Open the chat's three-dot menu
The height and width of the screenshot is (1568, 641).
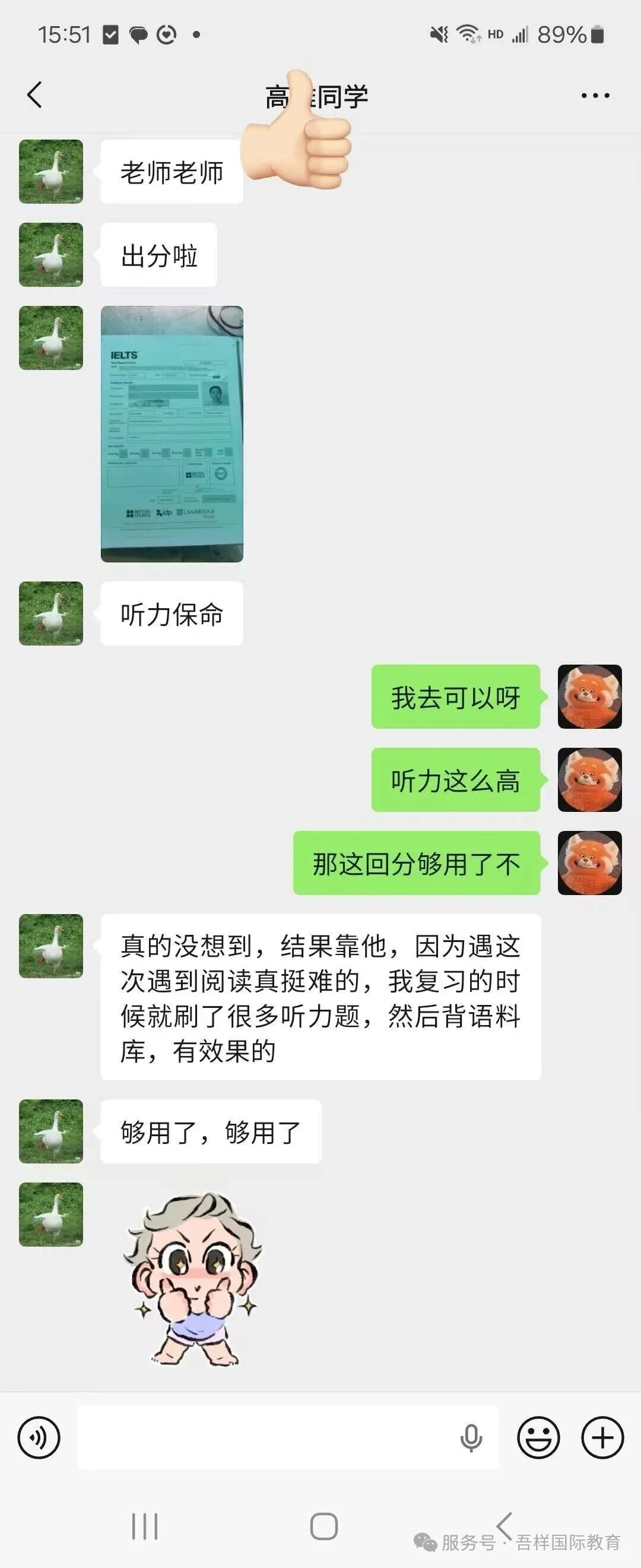(595, 96)
